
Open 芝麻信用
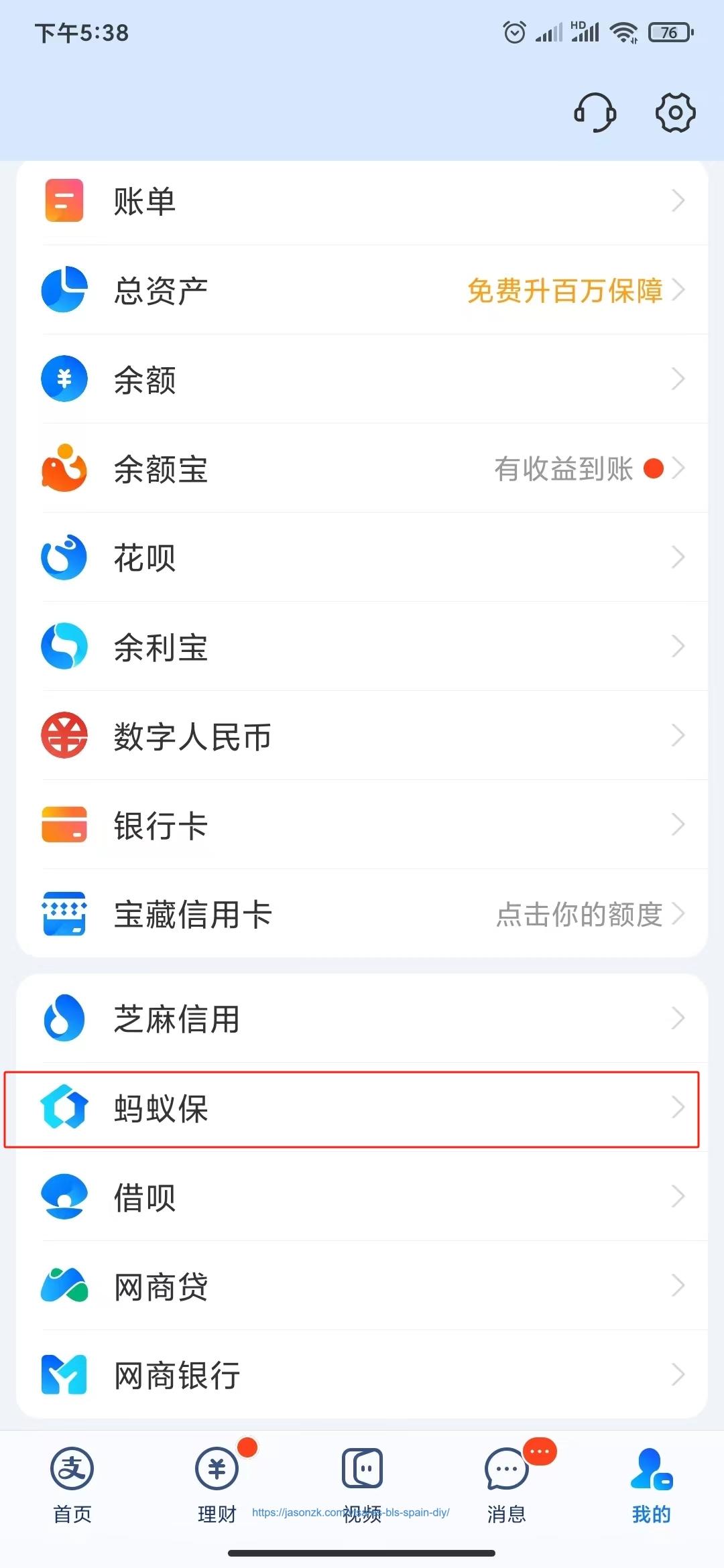[x=362, y=1019]
